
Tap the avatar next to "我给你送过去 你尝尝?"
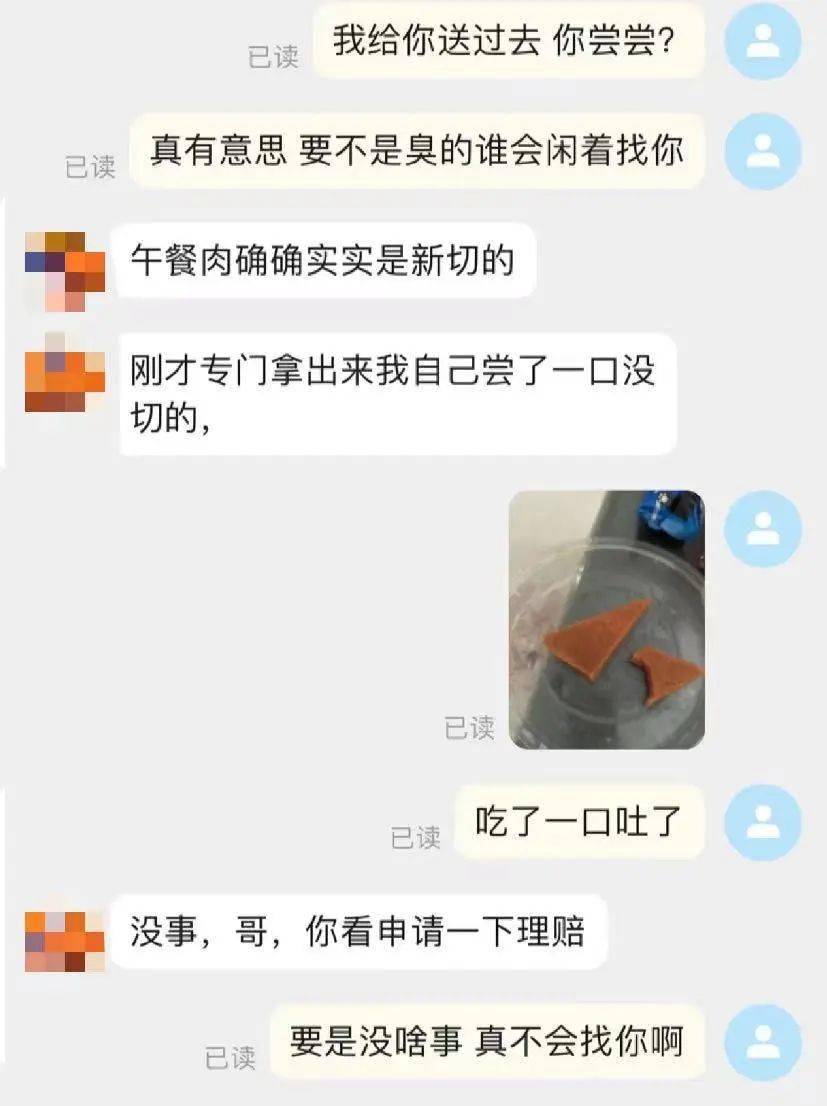tap(762, 42)
